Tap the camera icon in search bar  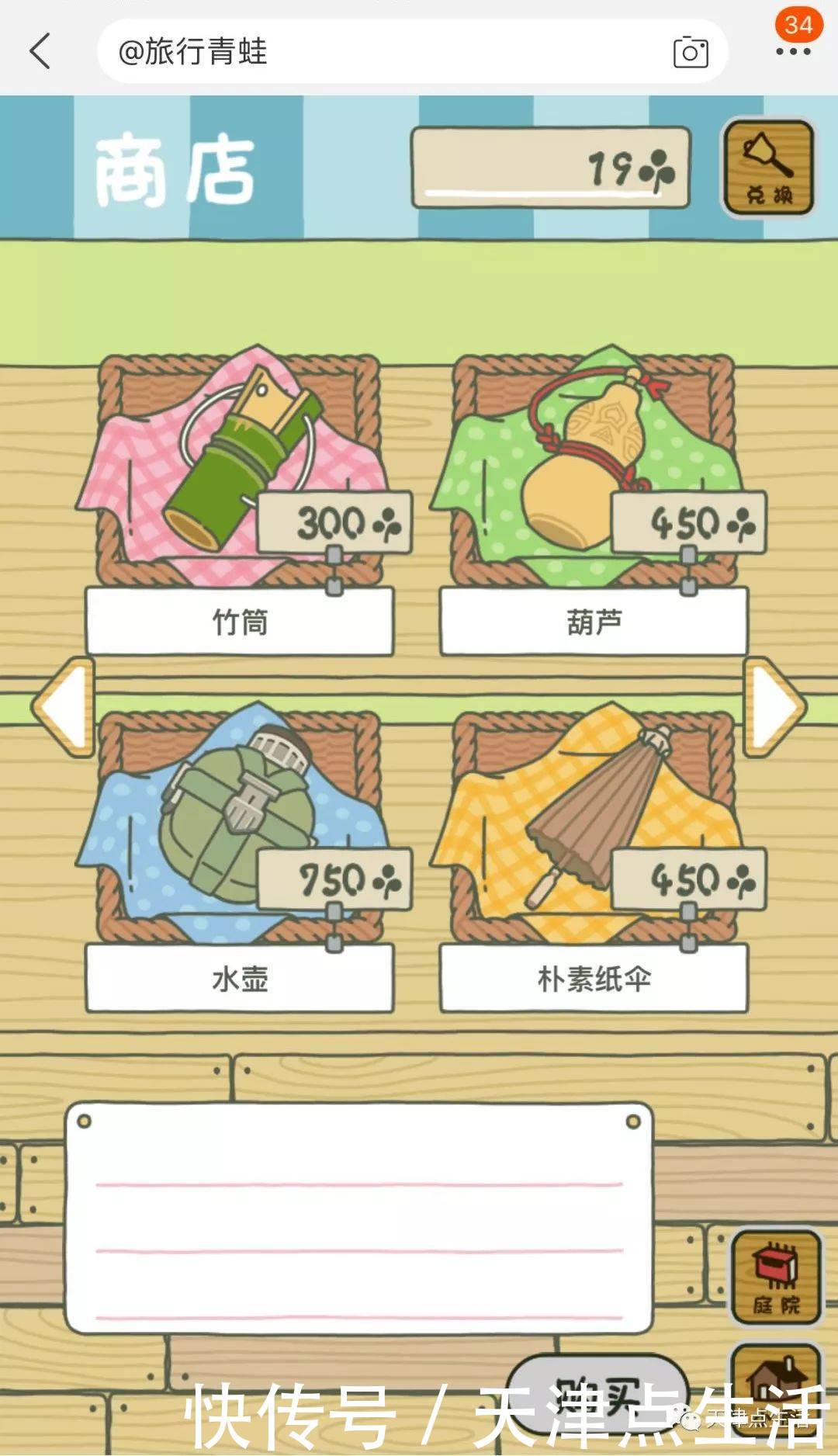[x=690, y=52]
